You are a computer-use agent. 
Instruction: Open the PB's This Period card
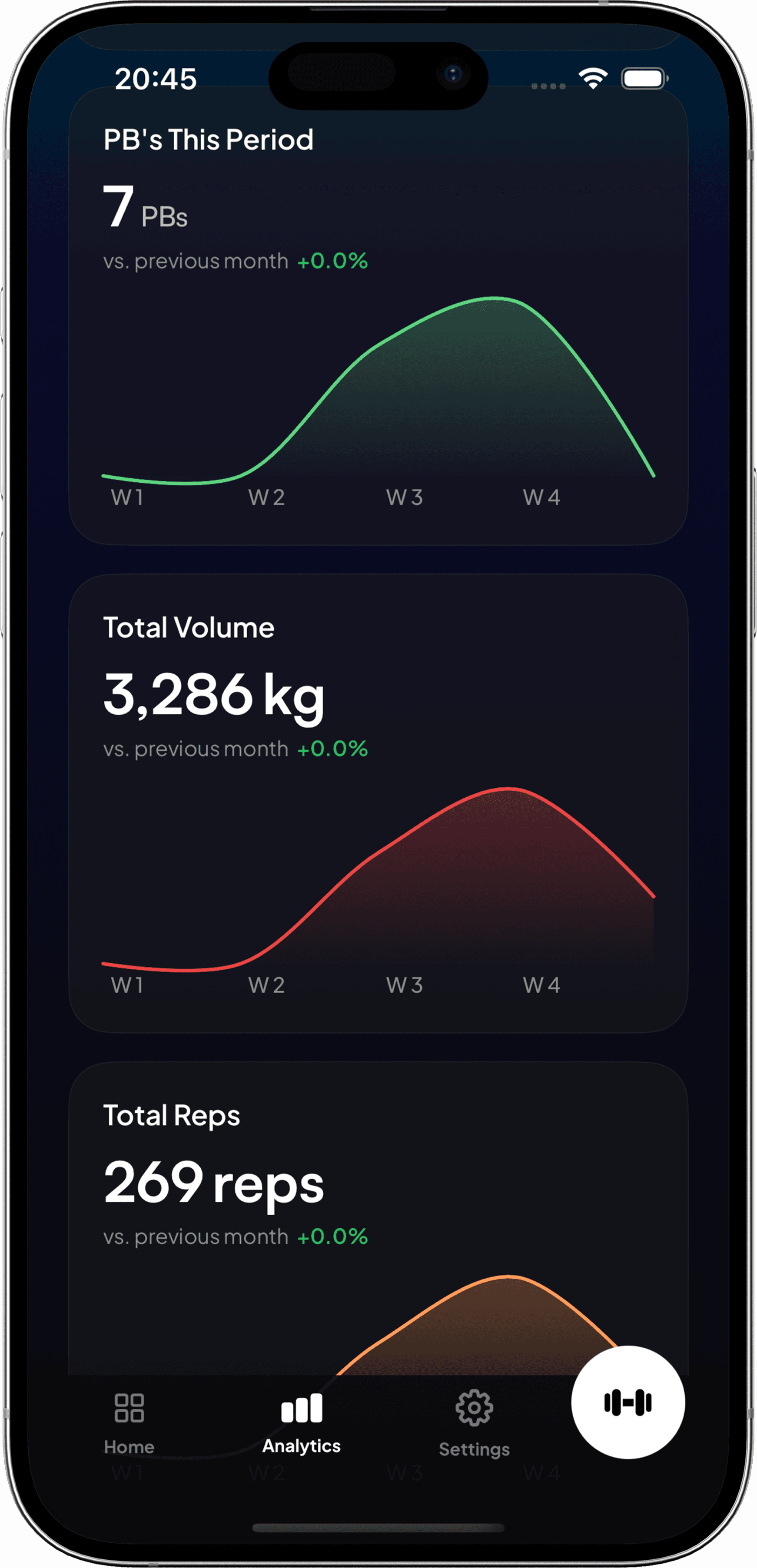coord(209,139)
